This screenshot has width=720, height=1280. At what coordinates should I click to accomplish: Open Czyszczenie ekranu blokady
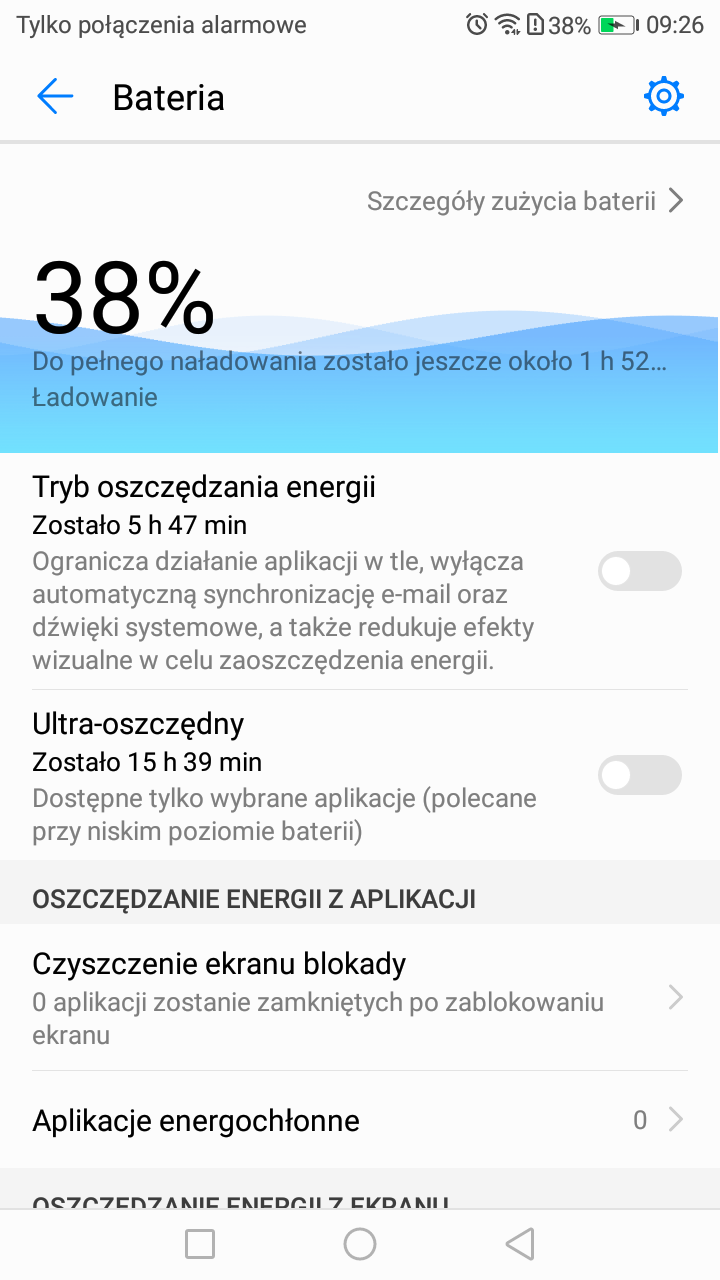click(360, 997)
